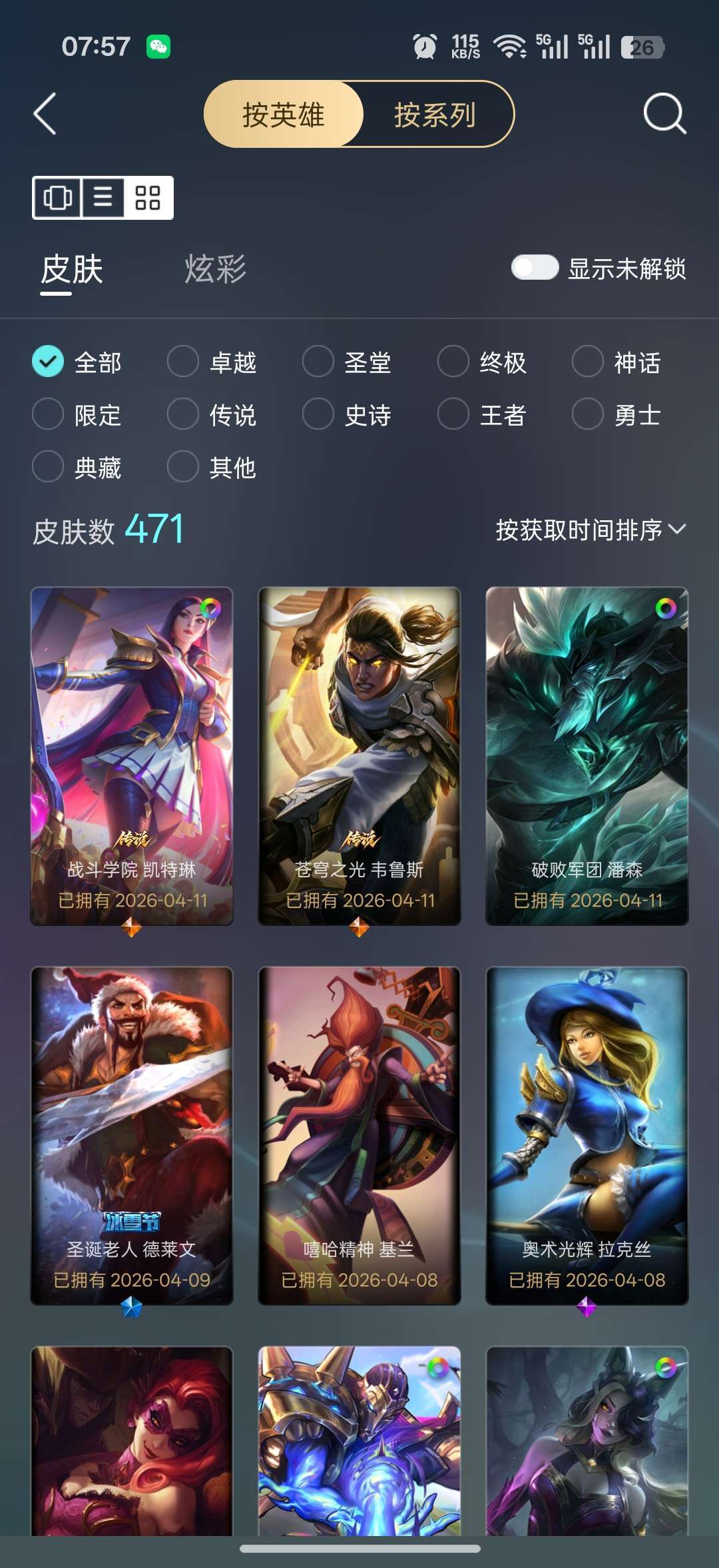Select the grid view mode
The image size is (719, 1568).
tap(150, 198)
